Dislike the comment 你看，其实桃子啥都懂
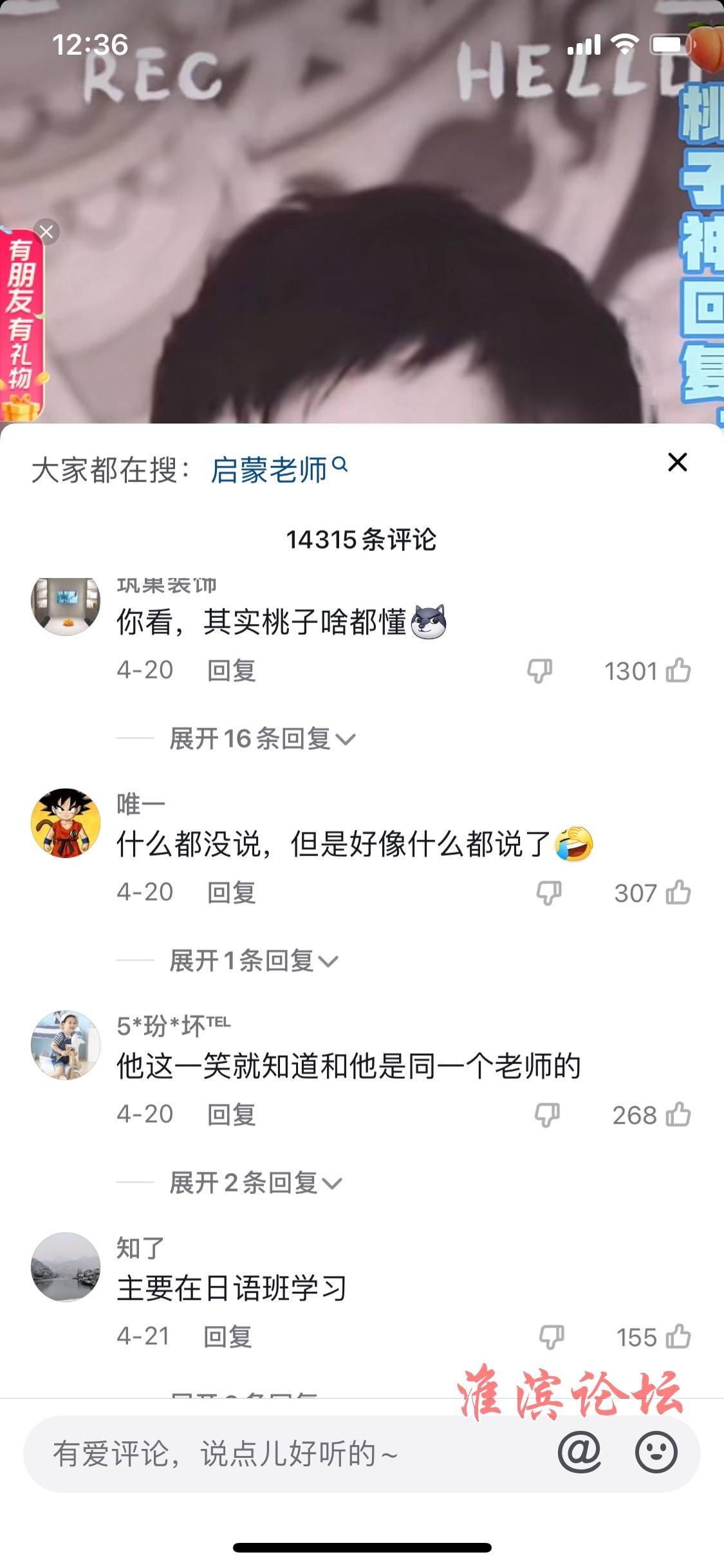The height and width of the screenshot is (1568, 724). click(539, 671)
